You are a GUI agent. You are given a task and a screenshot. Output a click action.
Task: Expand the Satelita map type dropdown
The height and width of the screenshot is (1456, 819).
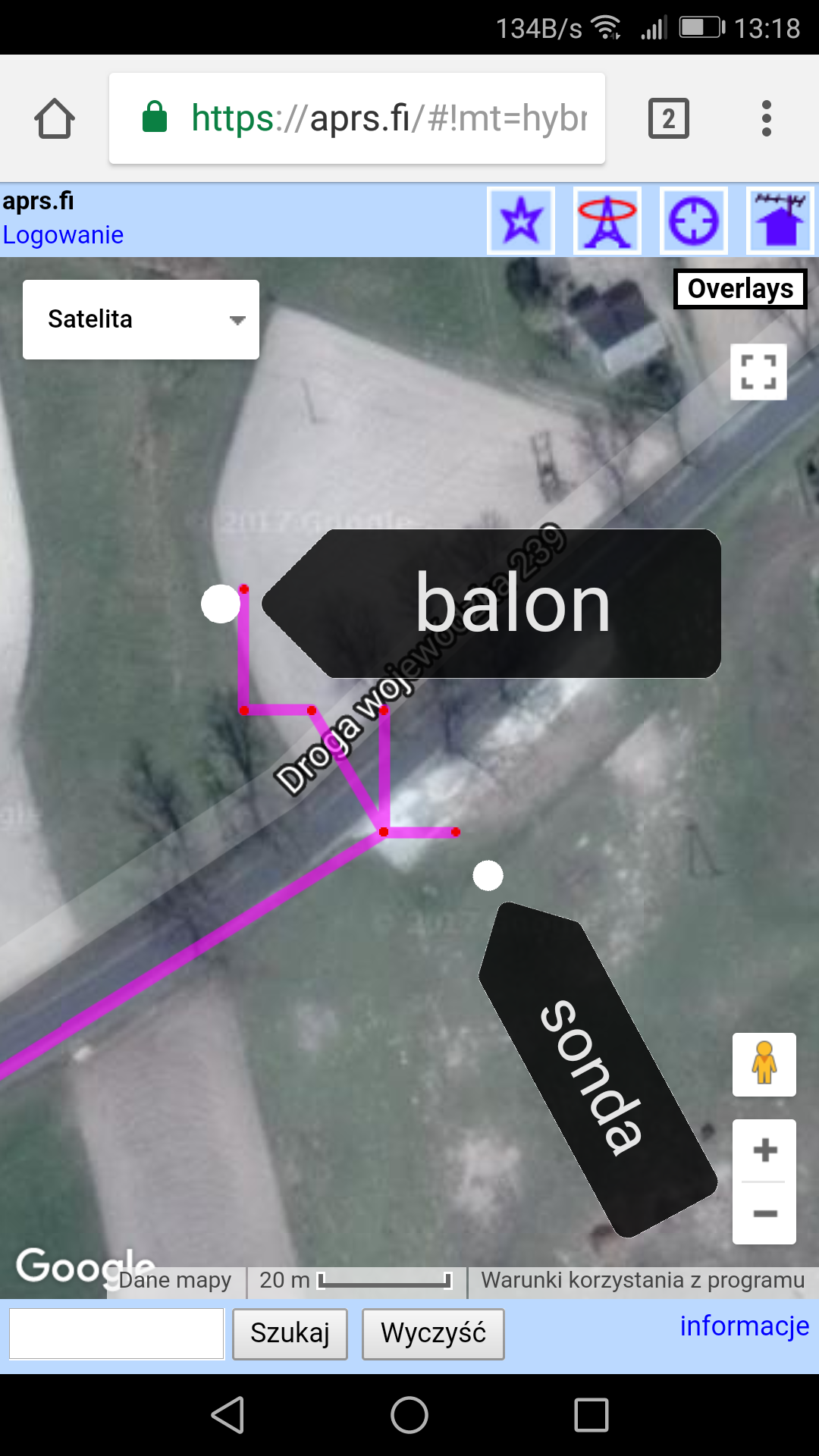[141, 319]
